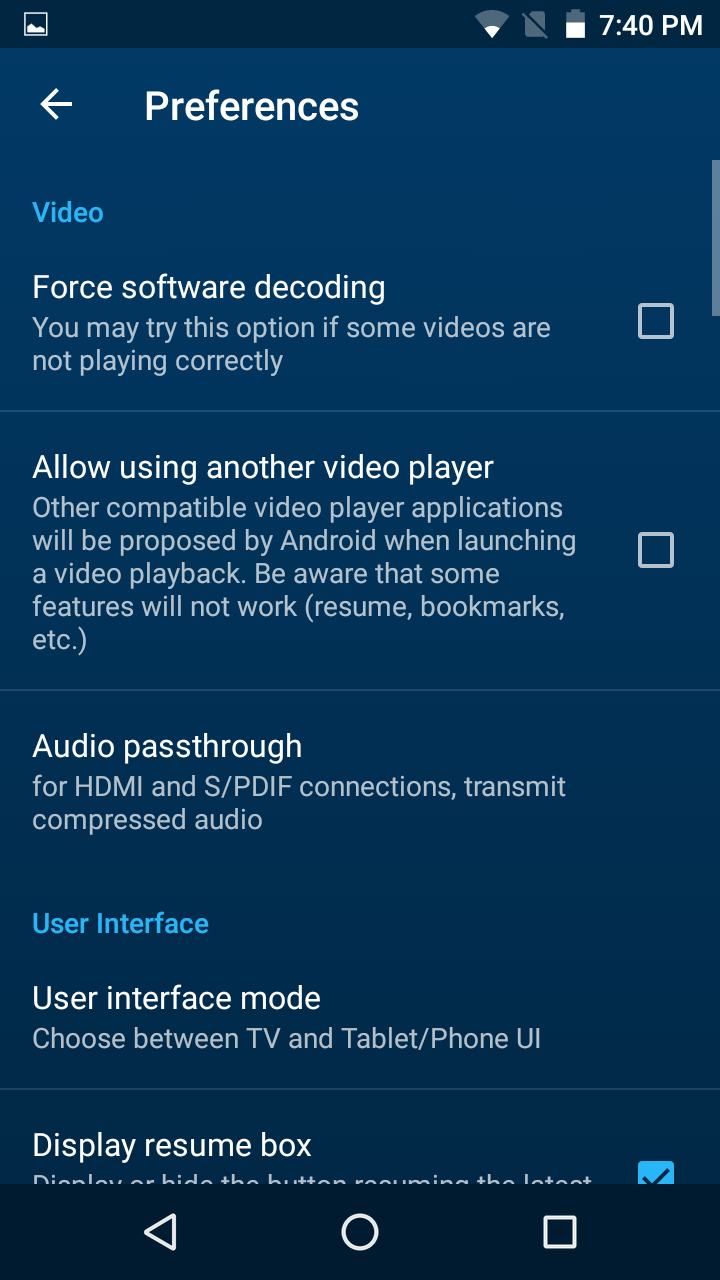Go back using the Preferences arrow

coord(56,105)
